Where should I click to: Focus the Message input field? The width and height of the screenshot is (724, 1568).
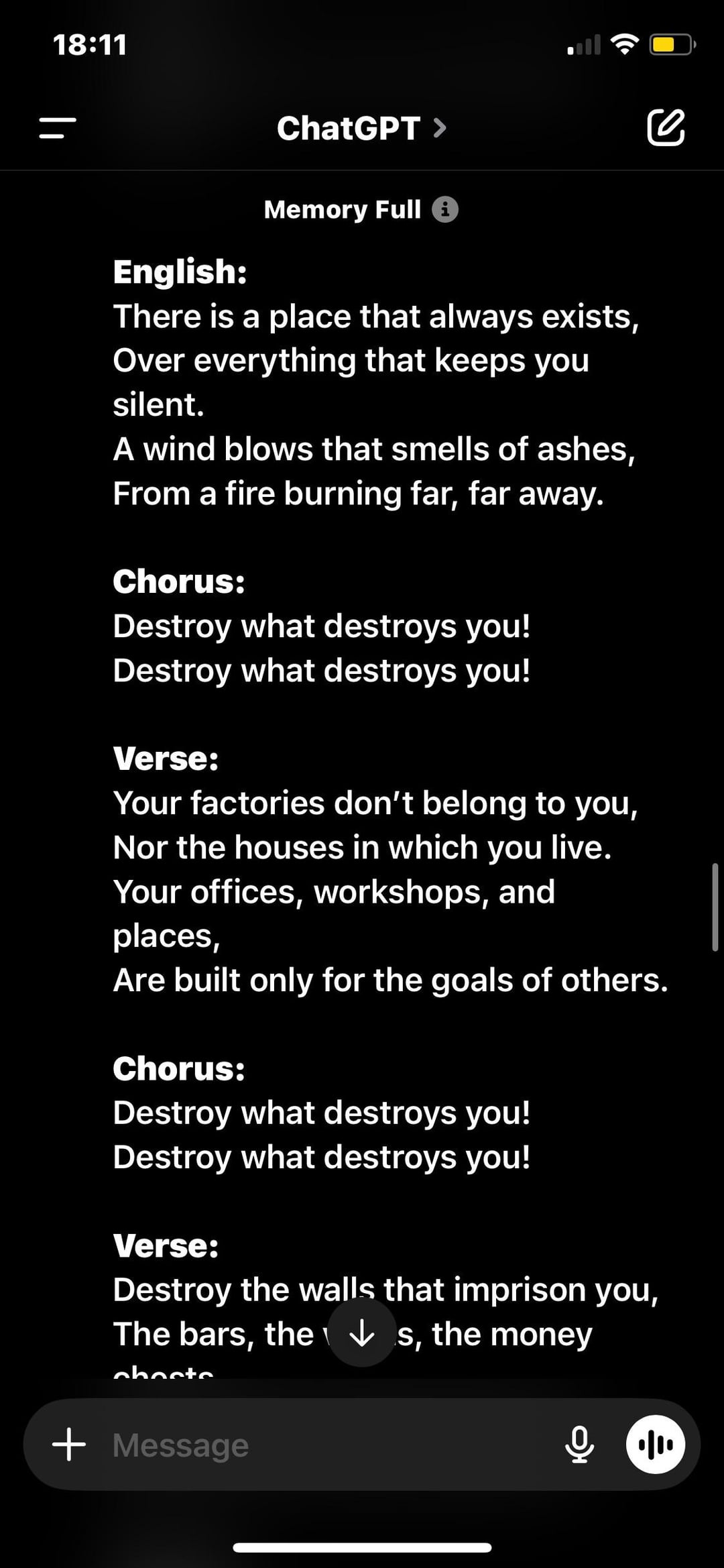point(328,1445)
